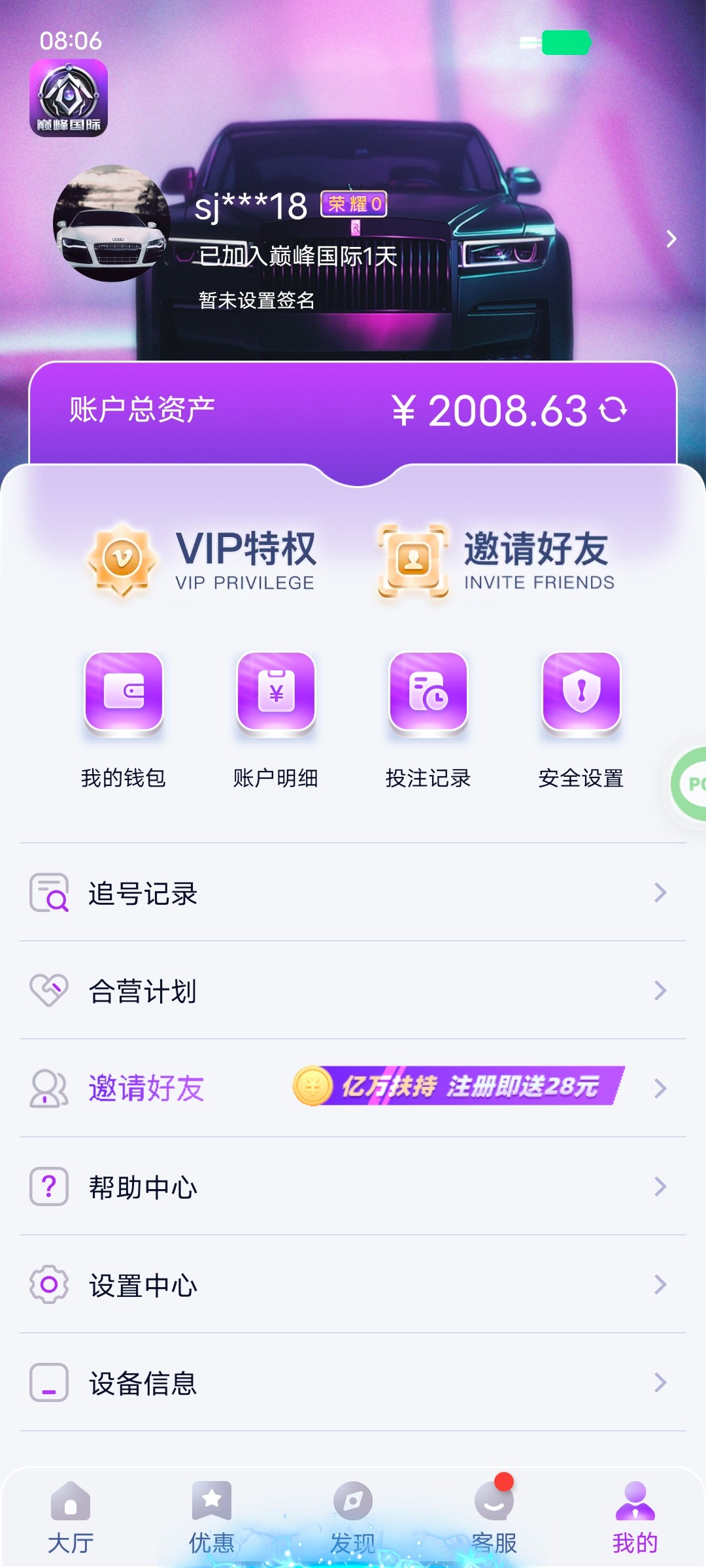Screen dimensions: 706x1568
Task: Open profile details via the header chevron
Action: (x=671, y=239)
